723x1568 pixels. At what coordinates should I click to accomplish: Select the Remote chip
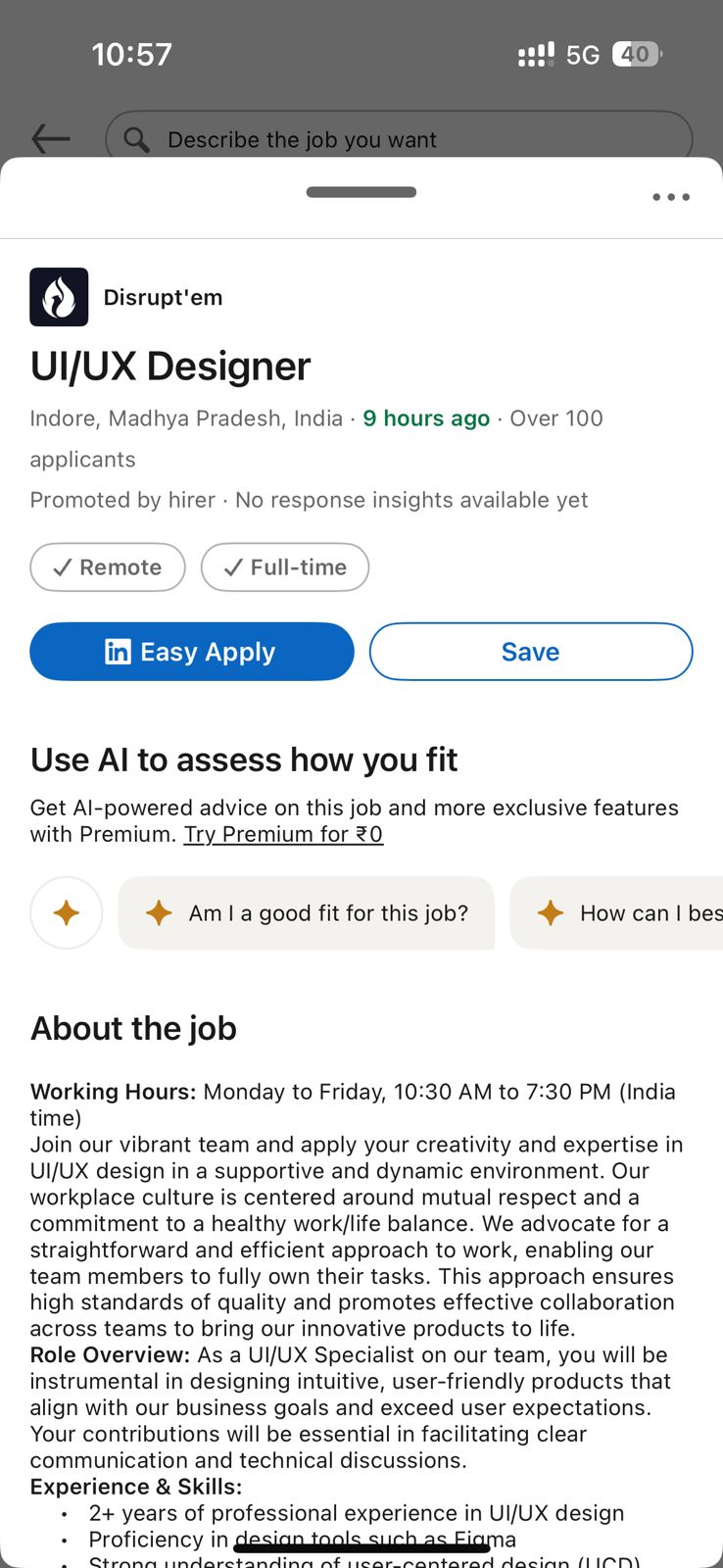pyautogui.click(x=108, y=567)
